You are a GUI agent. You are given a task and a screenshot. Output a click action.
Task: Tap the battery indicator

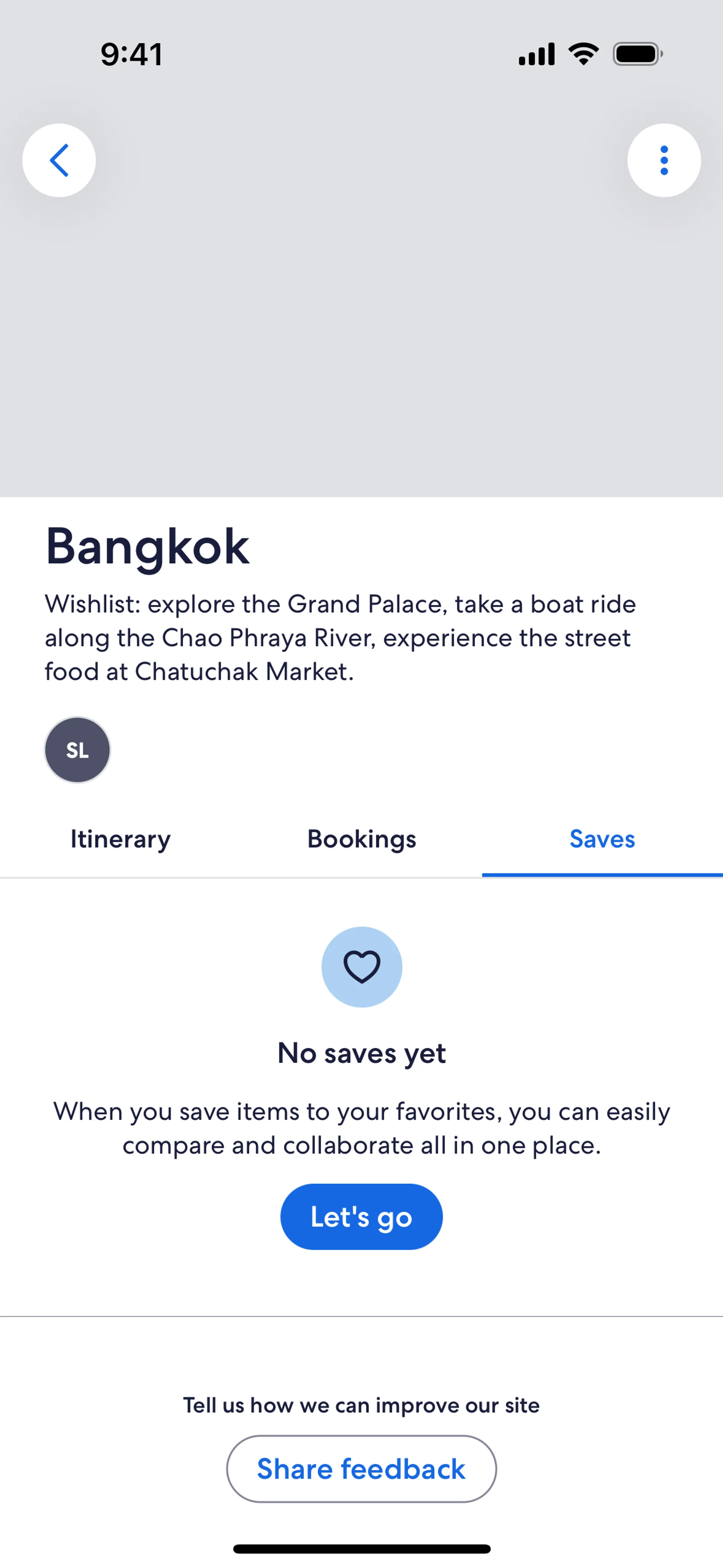coord(637,53)
